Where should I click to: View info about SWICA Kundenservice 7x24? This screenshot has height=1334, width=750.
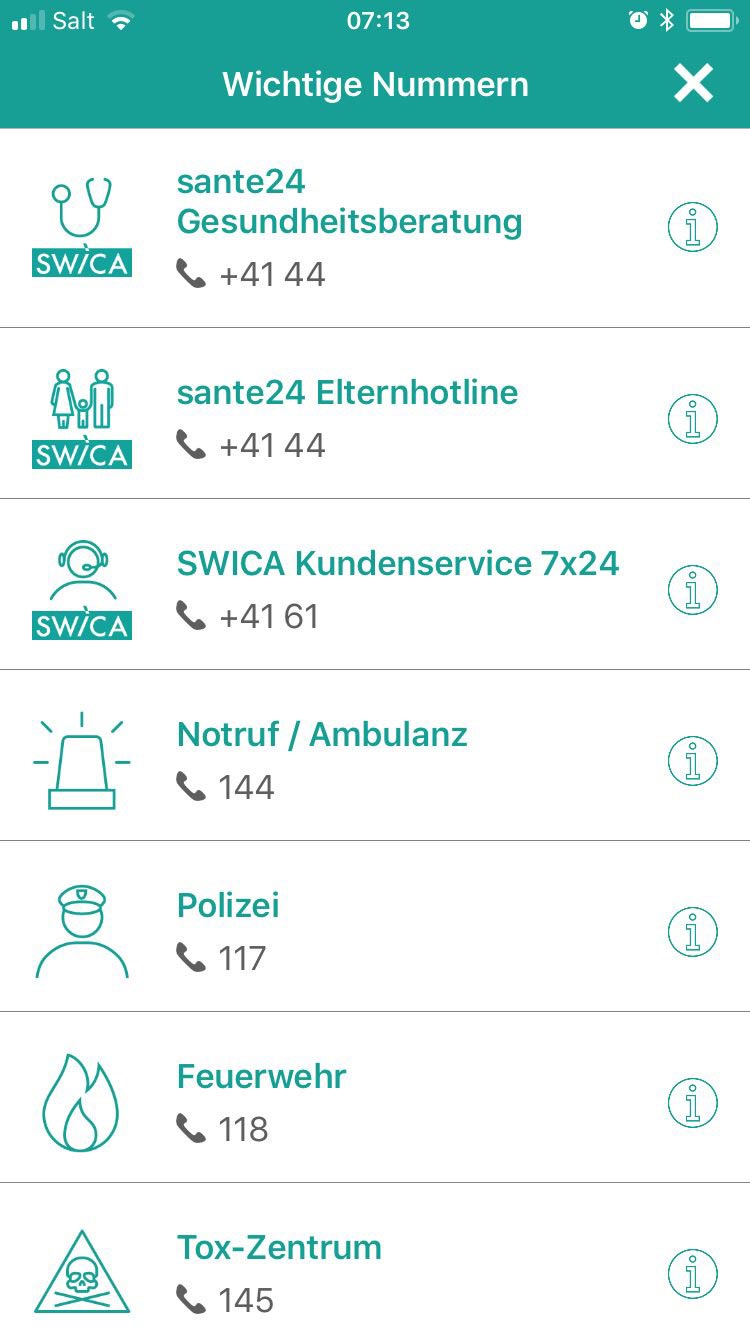click(x=693, y=590)
